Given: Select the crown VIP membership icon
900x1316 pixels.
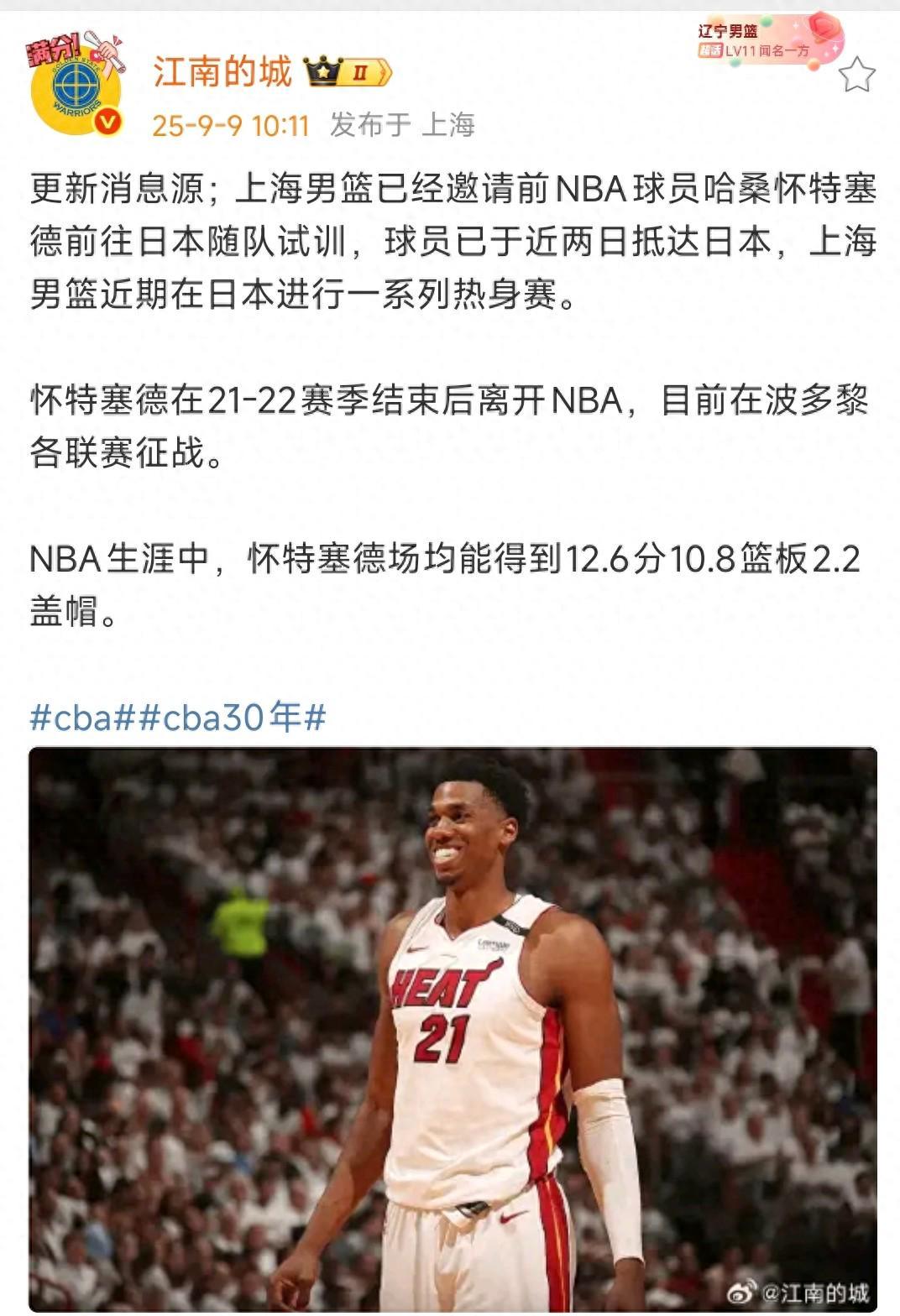Looking at the screenshot, I should [x=320, y=72].
